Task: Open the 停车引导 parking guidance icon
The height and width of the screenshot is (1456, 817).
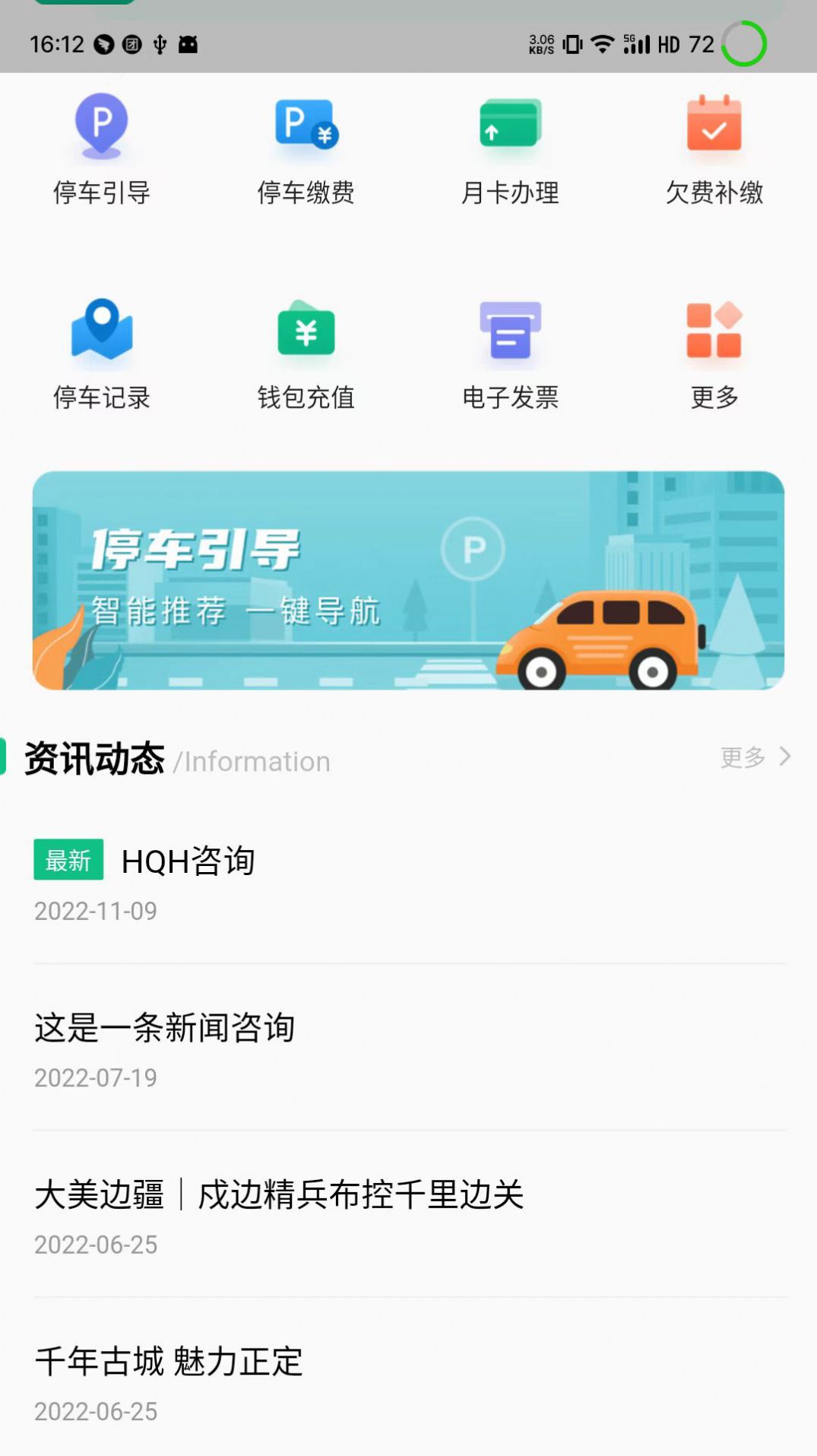Action: [100, 148]
